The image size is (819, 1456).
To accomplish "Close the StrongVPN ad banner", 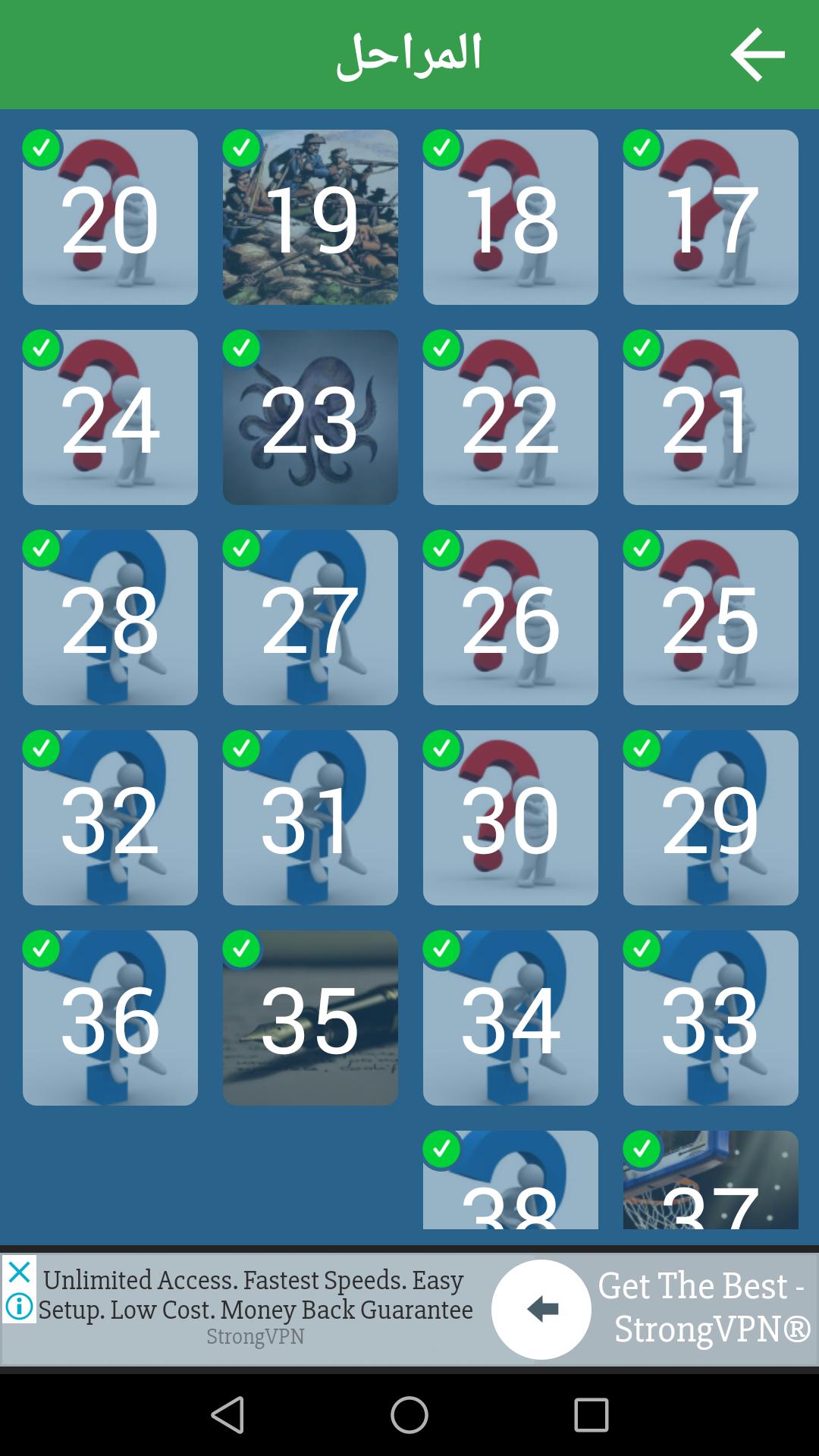I will tap(19, 1272).
